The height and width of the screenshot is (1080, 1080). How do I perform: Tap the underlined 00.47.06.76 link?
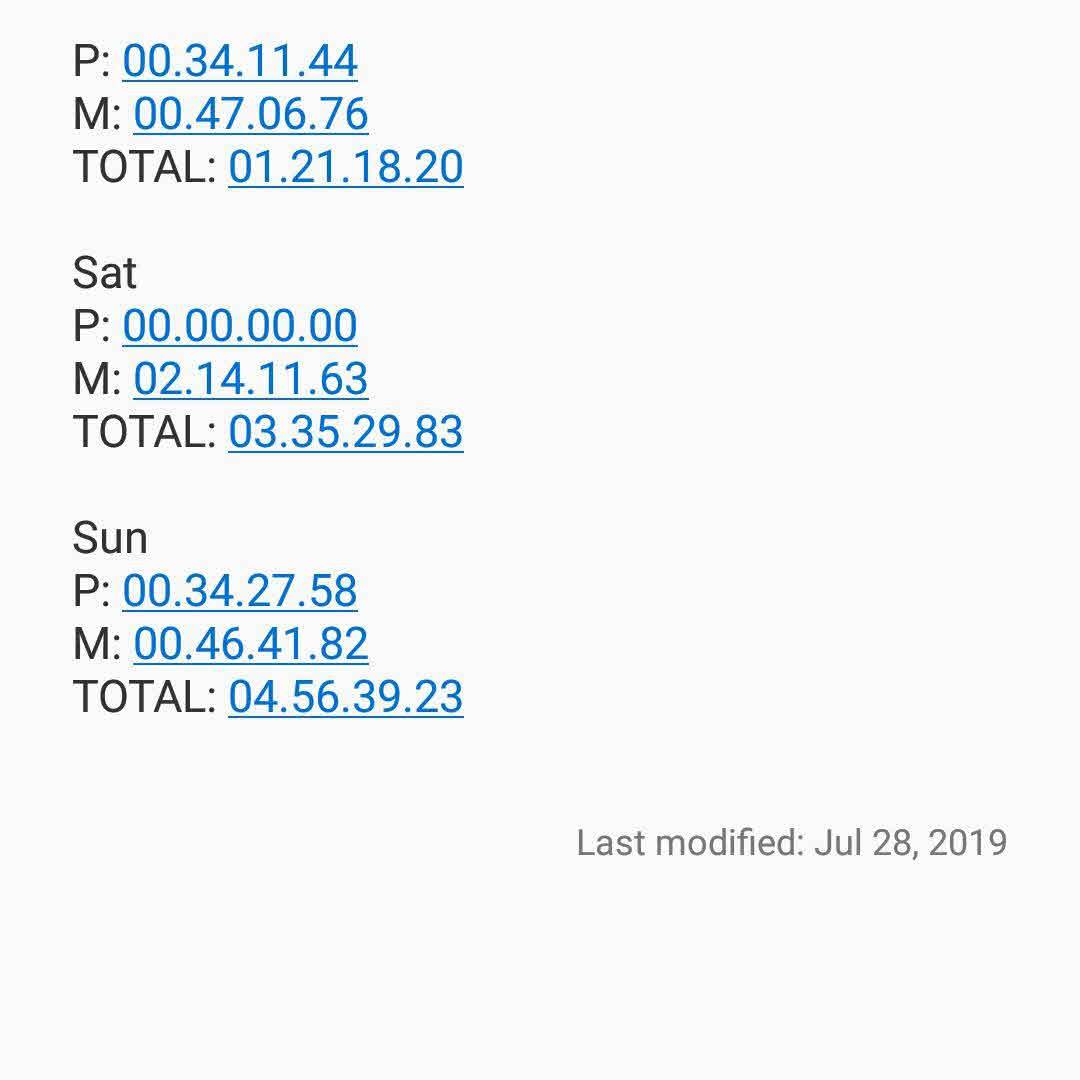point(251,114)
